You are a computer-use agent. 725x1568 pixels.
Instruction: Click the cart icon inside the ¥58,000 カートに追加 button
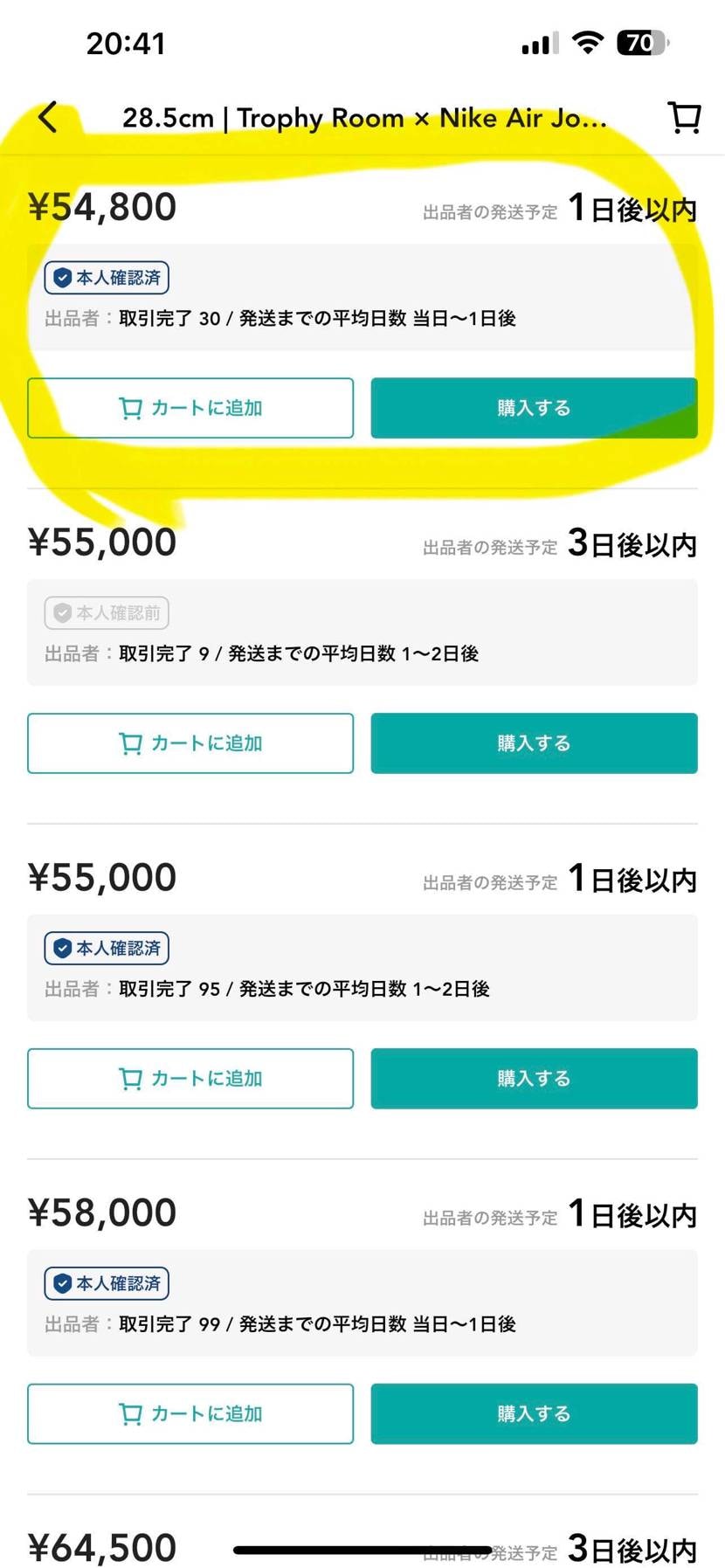pyautogui.click(x=129, y=1413)
